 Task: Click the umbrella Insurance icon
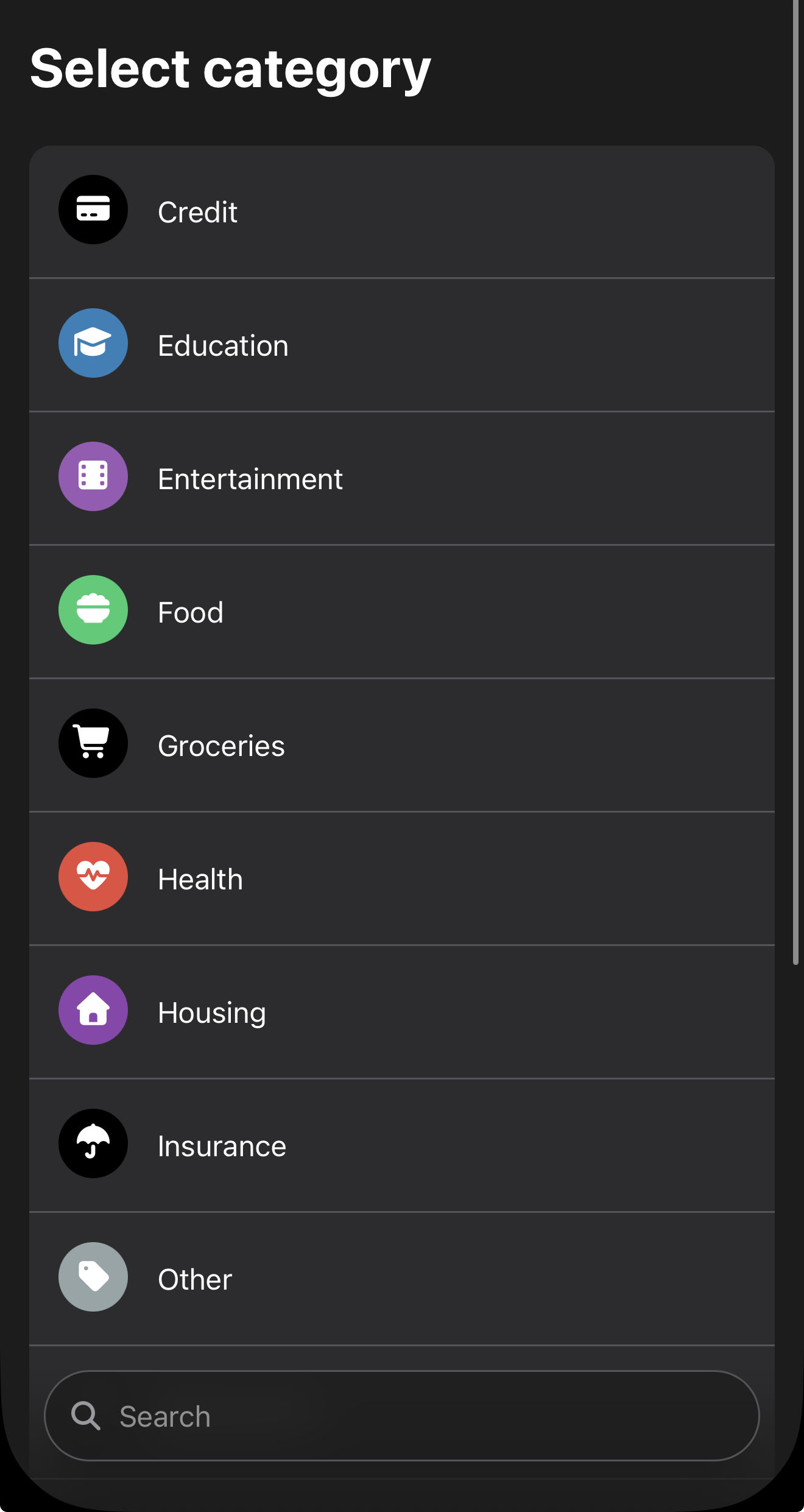[x=93, y=1143]
